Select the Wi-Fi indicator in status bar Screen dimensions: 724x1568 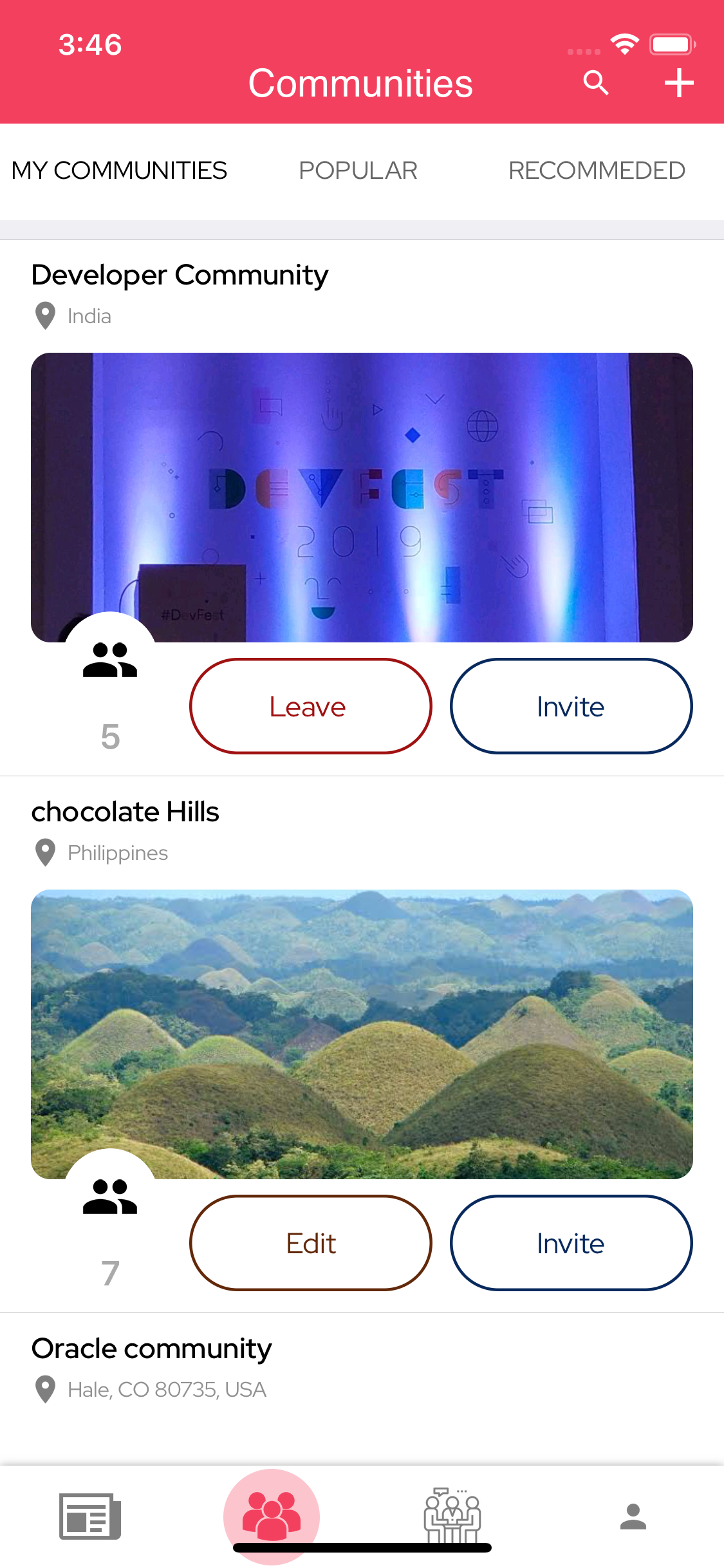[622, 44]
